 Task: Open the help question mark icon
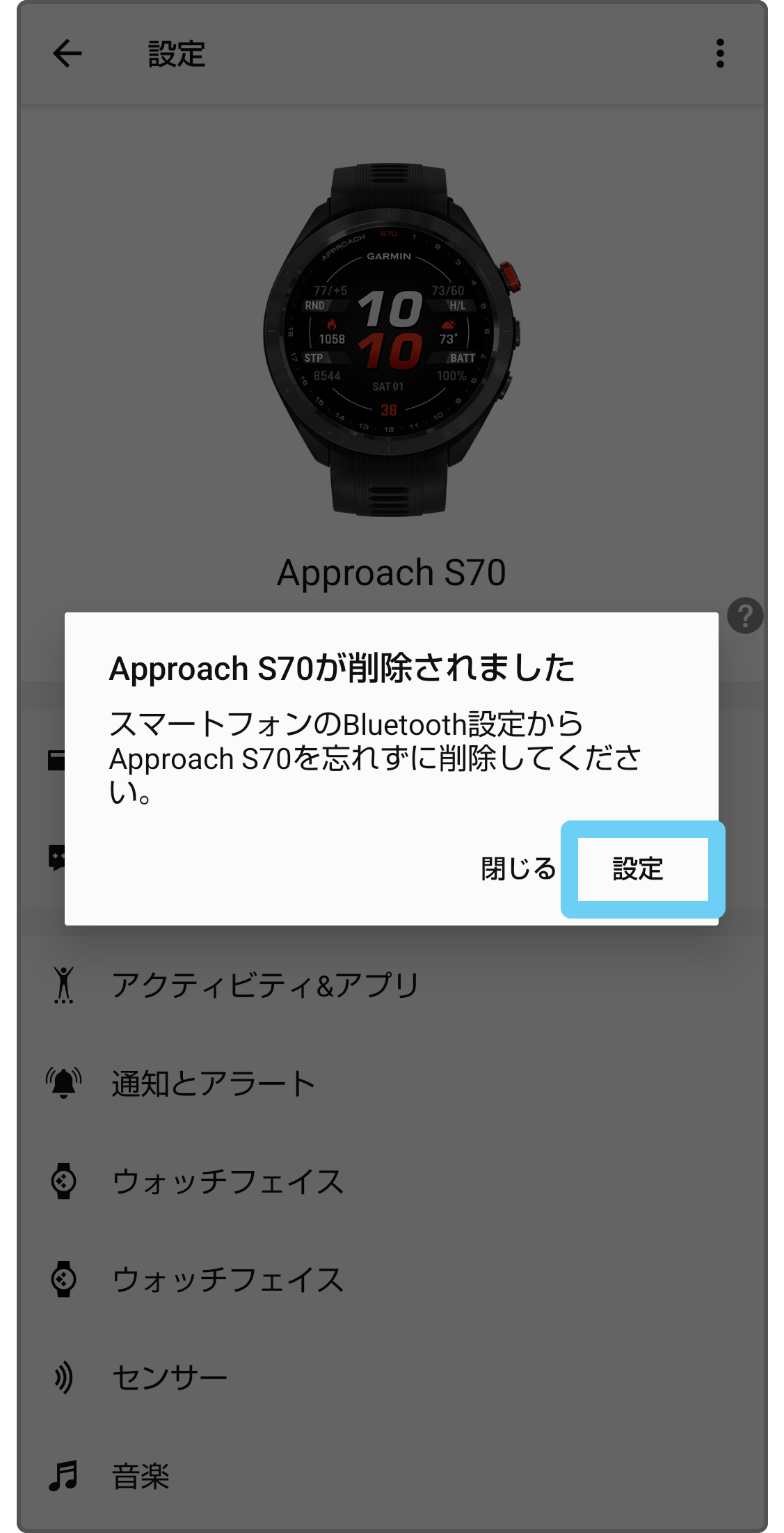[745, 616]
